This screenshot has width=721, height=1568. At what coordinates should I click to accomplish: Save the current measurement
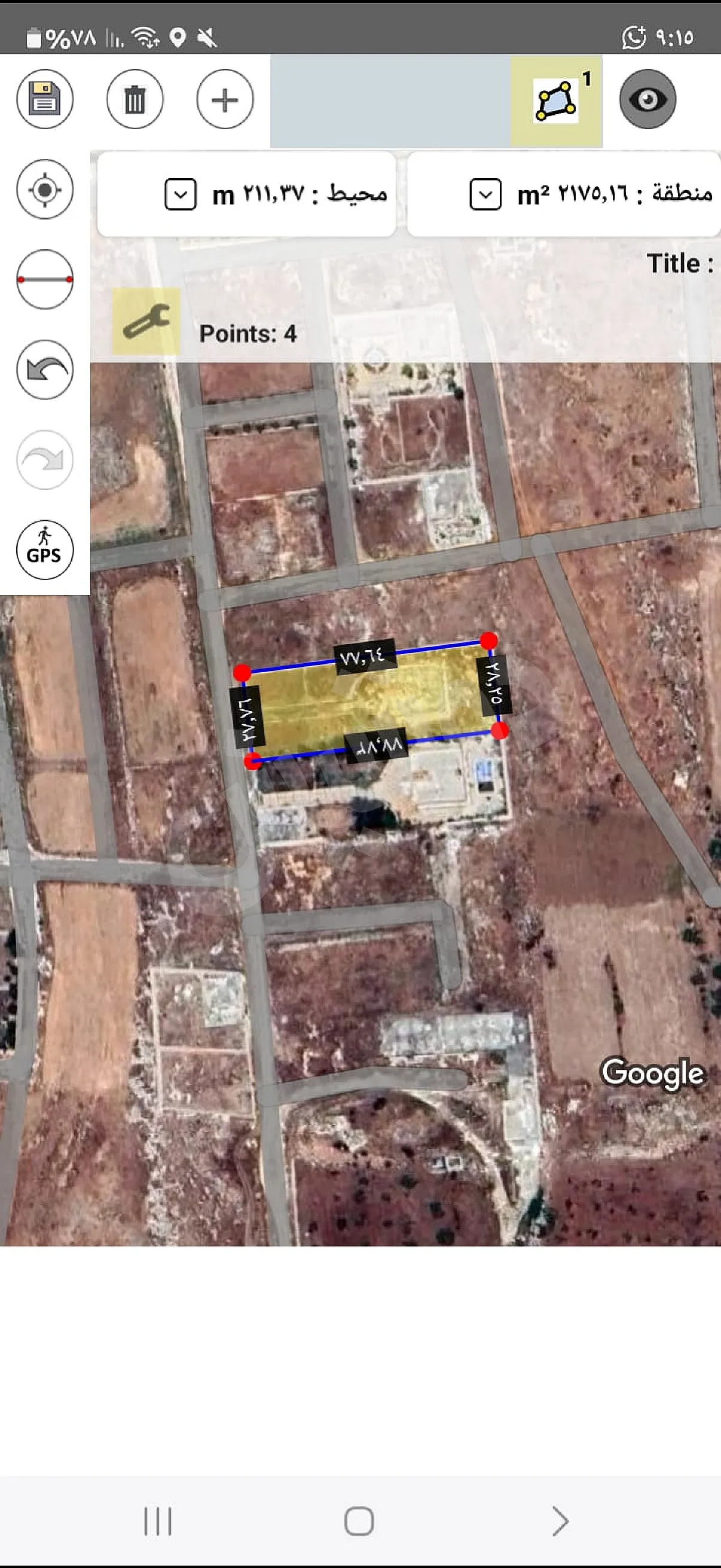coord(45,99)
